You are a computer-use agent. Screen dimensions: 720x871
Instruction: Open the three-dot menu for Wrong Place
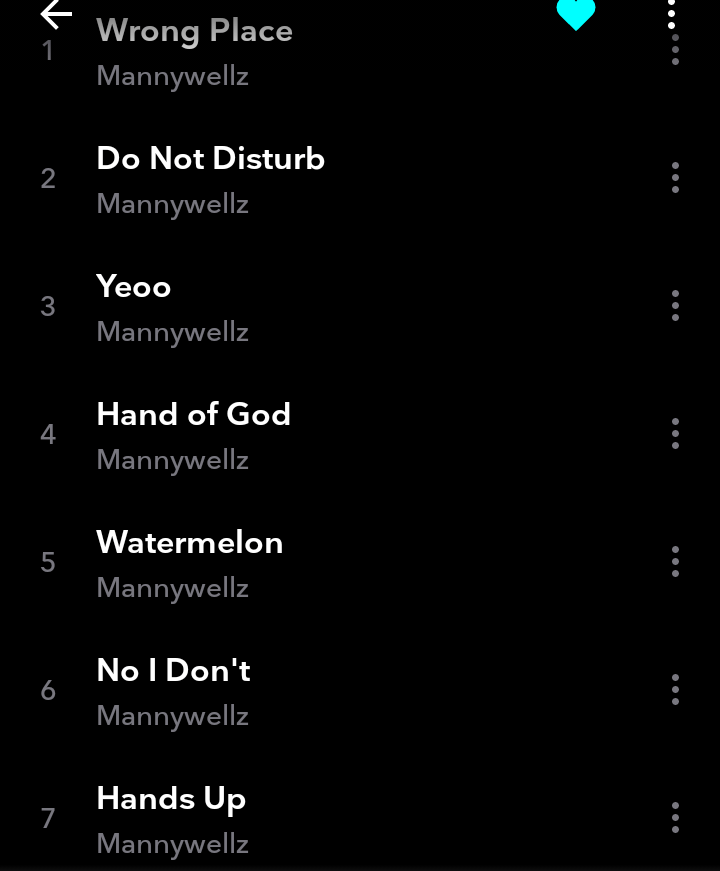[676, 52]
